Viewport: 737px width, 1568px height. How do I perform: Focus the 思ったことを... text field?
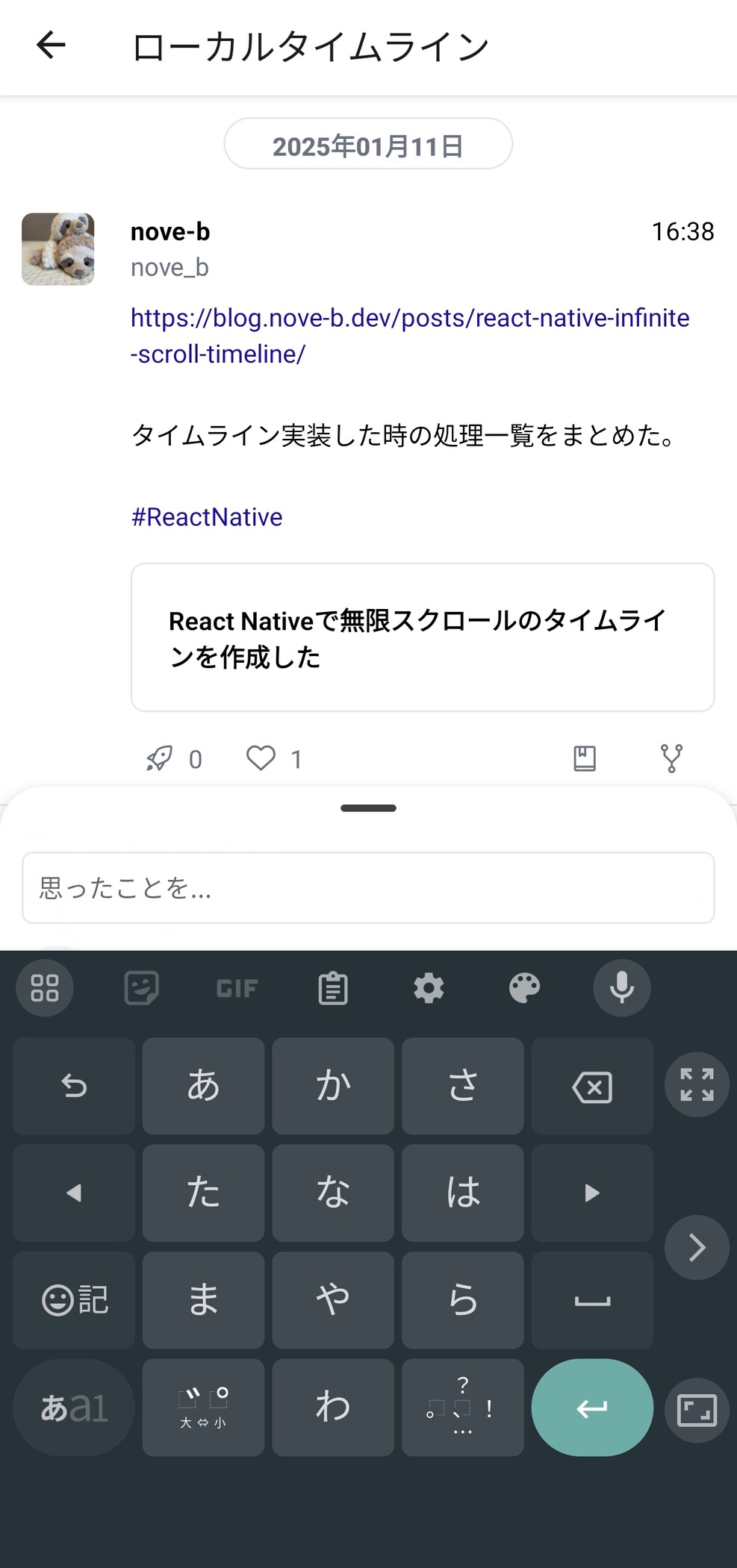[368, 888]
